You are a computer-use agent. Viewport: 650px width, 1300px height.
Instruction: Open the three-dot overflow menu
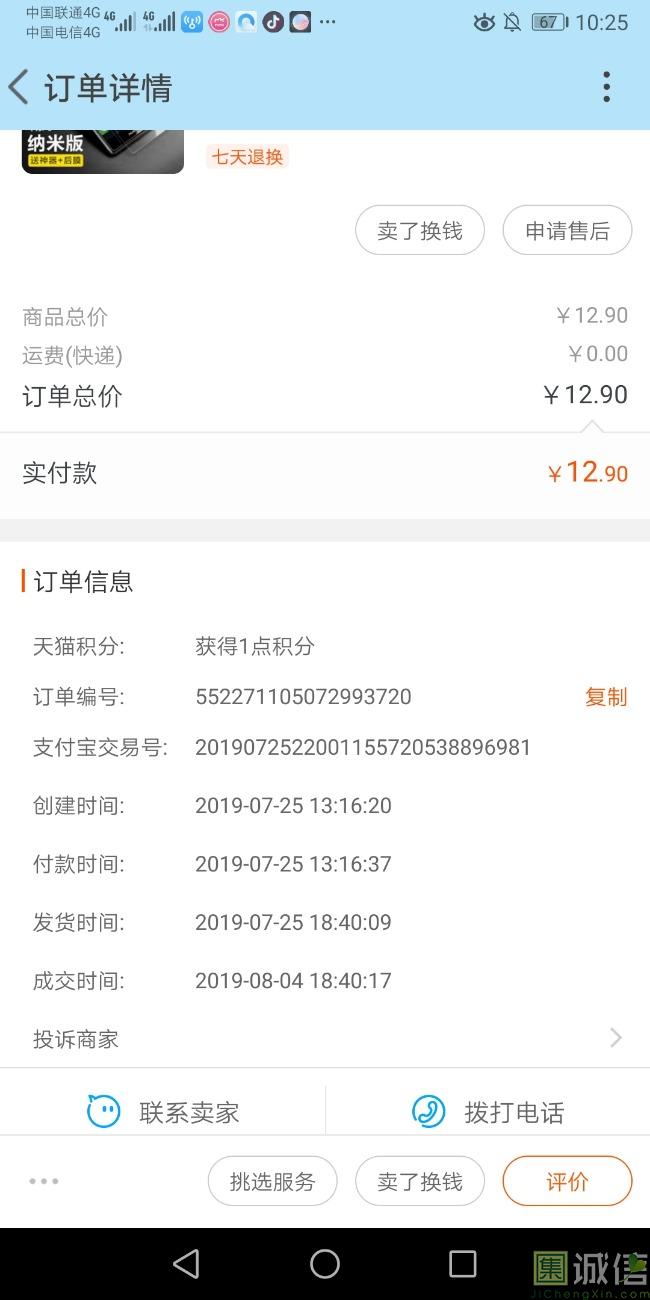point(606,88)
